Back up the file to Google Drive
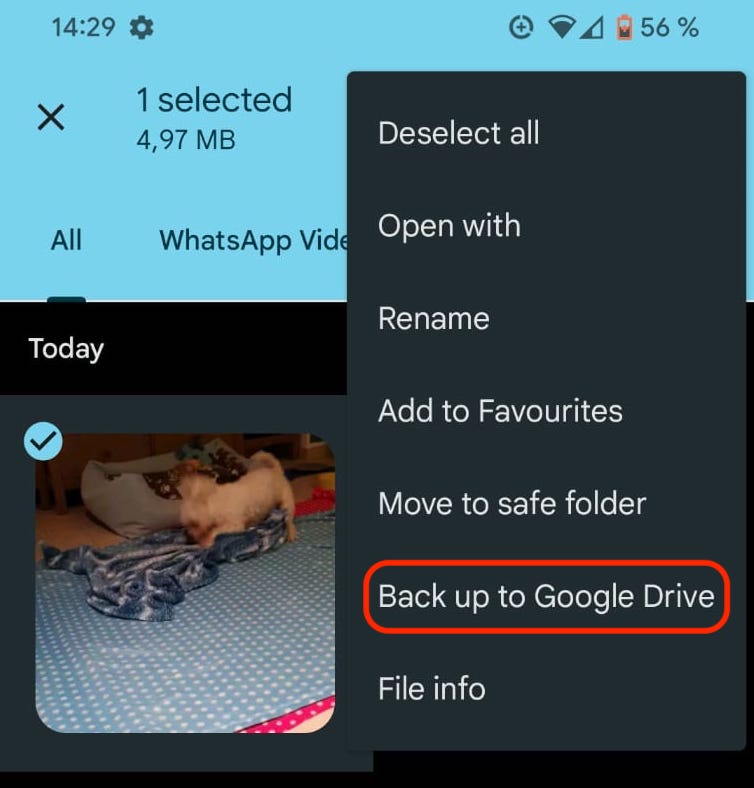 (x=546, y=597)
